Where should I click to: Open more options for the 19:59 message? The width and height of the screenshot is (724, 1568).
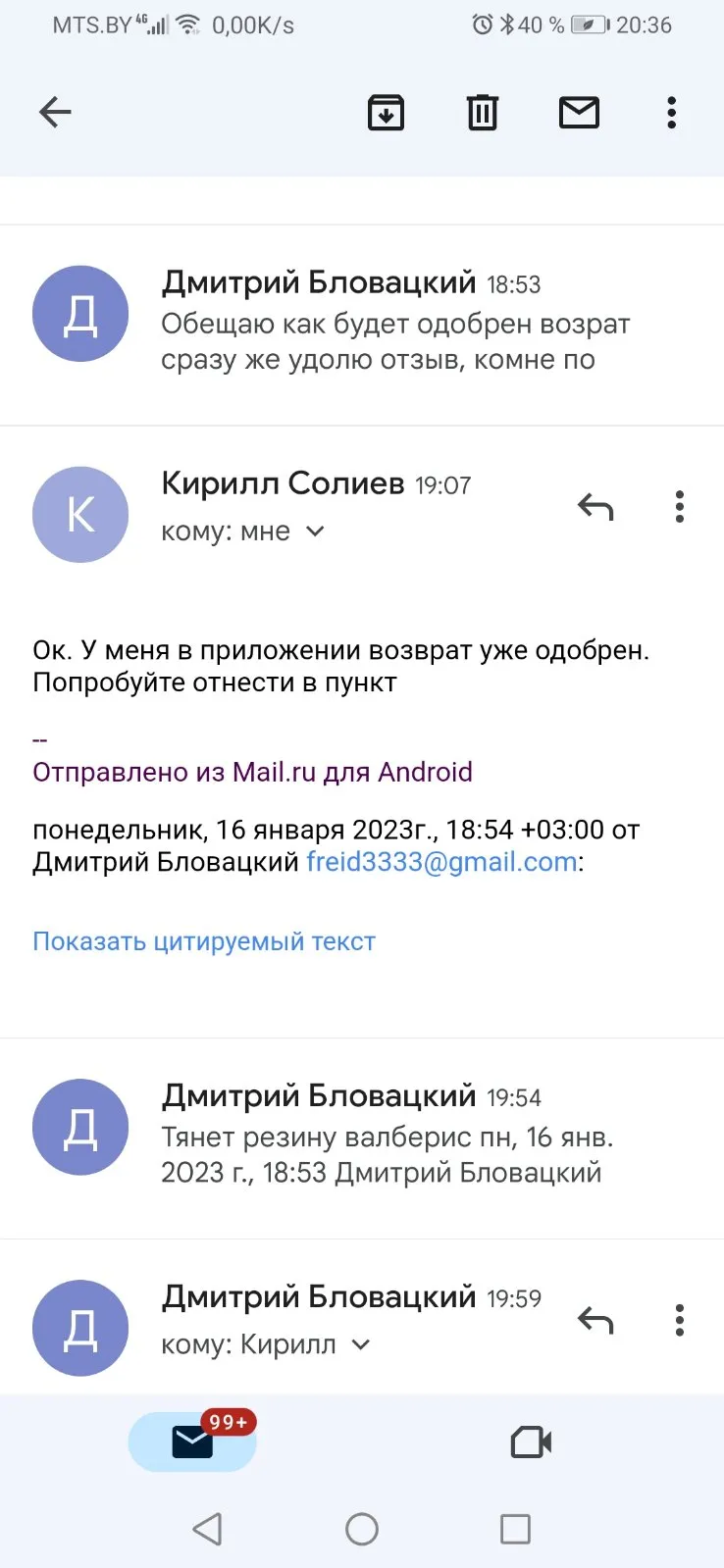679,1321
